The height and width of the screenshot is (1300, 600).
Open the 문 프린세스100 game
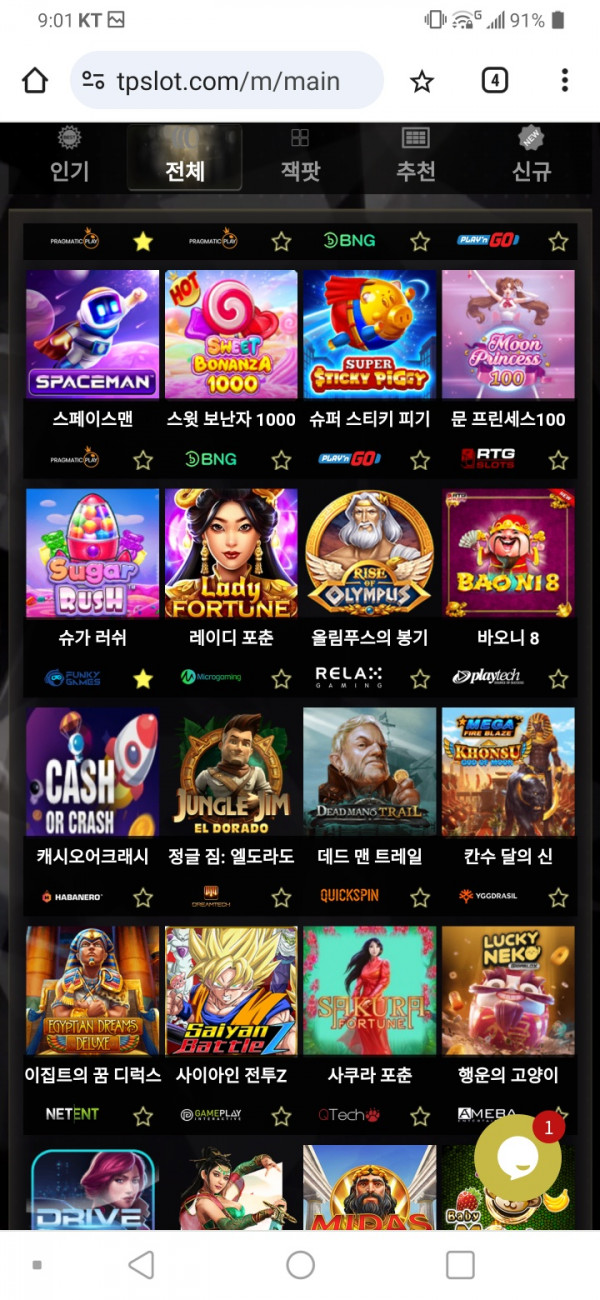508,335
